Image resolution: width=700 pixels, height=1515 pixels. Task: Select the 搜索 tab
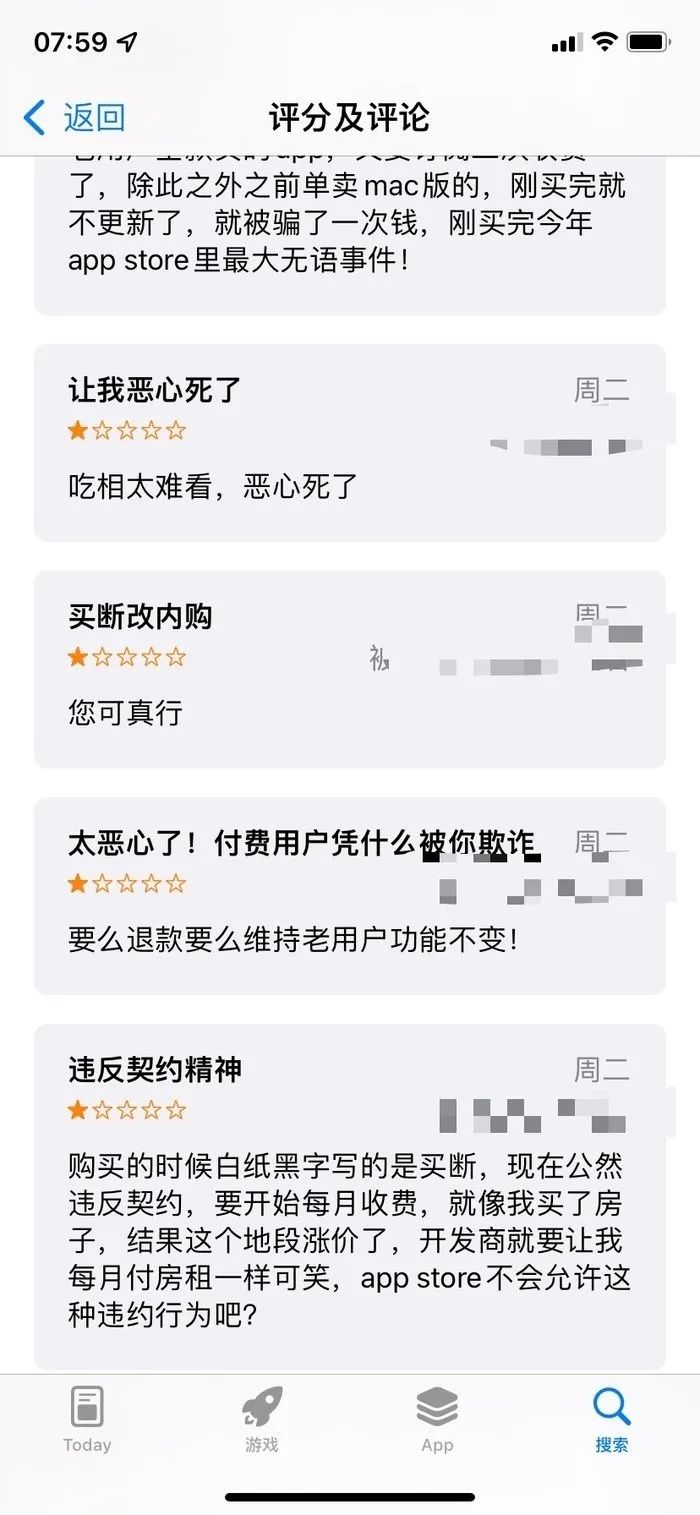coord(612,1418)
